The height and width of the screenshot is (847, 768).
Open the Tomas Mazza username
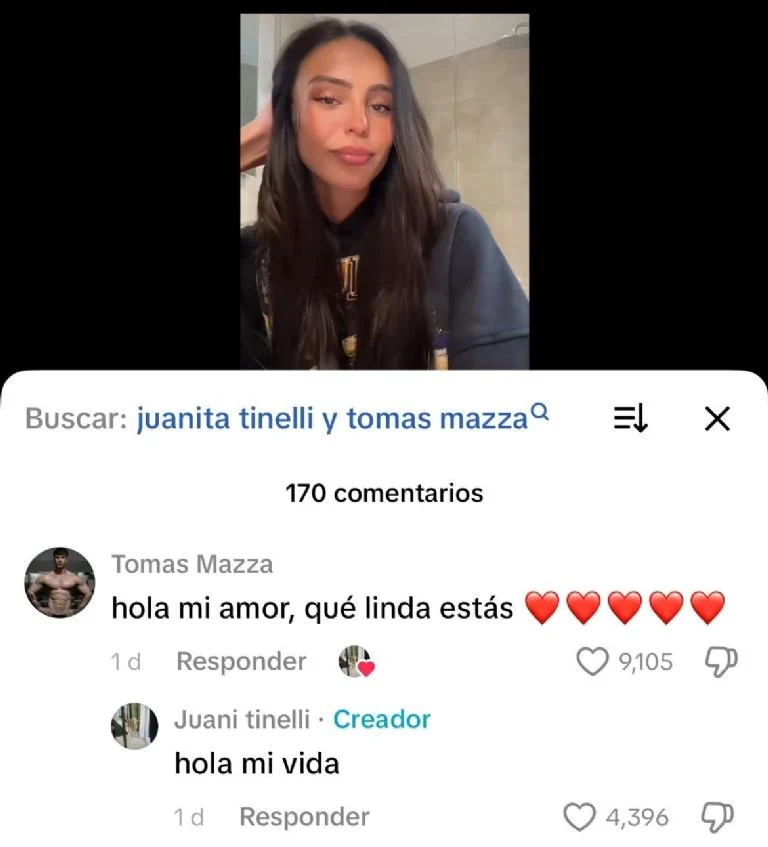click(192, 564)
